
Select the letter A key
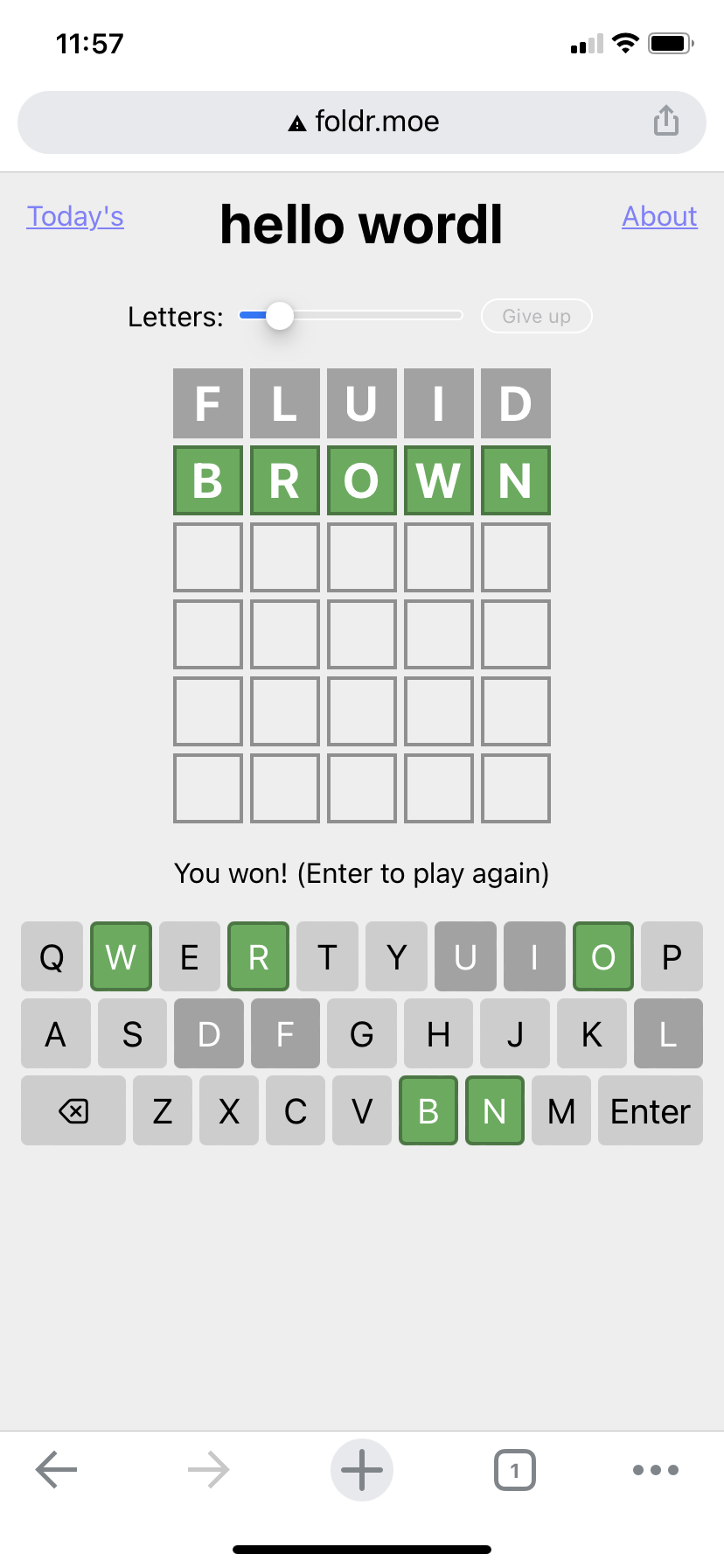[x=56, y=1034]
